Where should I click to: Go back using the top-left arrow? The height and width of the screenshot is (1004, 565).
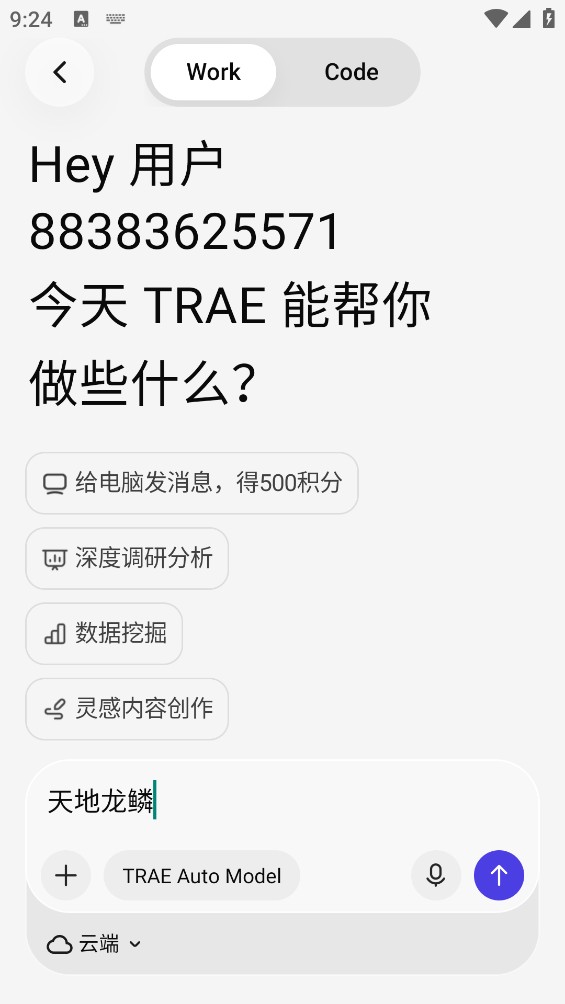(60, 72)
